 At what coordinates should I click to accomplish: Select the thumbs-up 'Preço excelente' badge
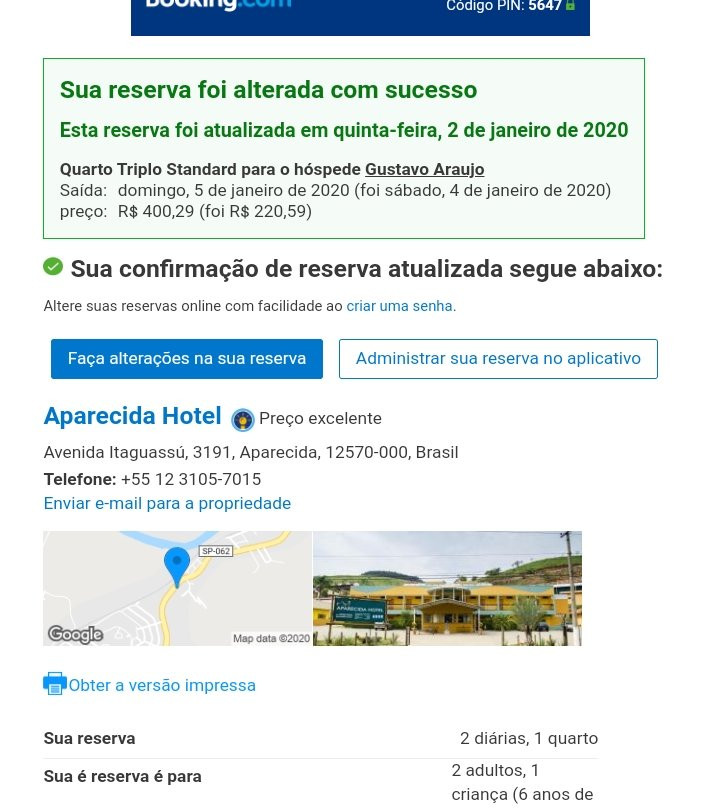tap(242, 419)
